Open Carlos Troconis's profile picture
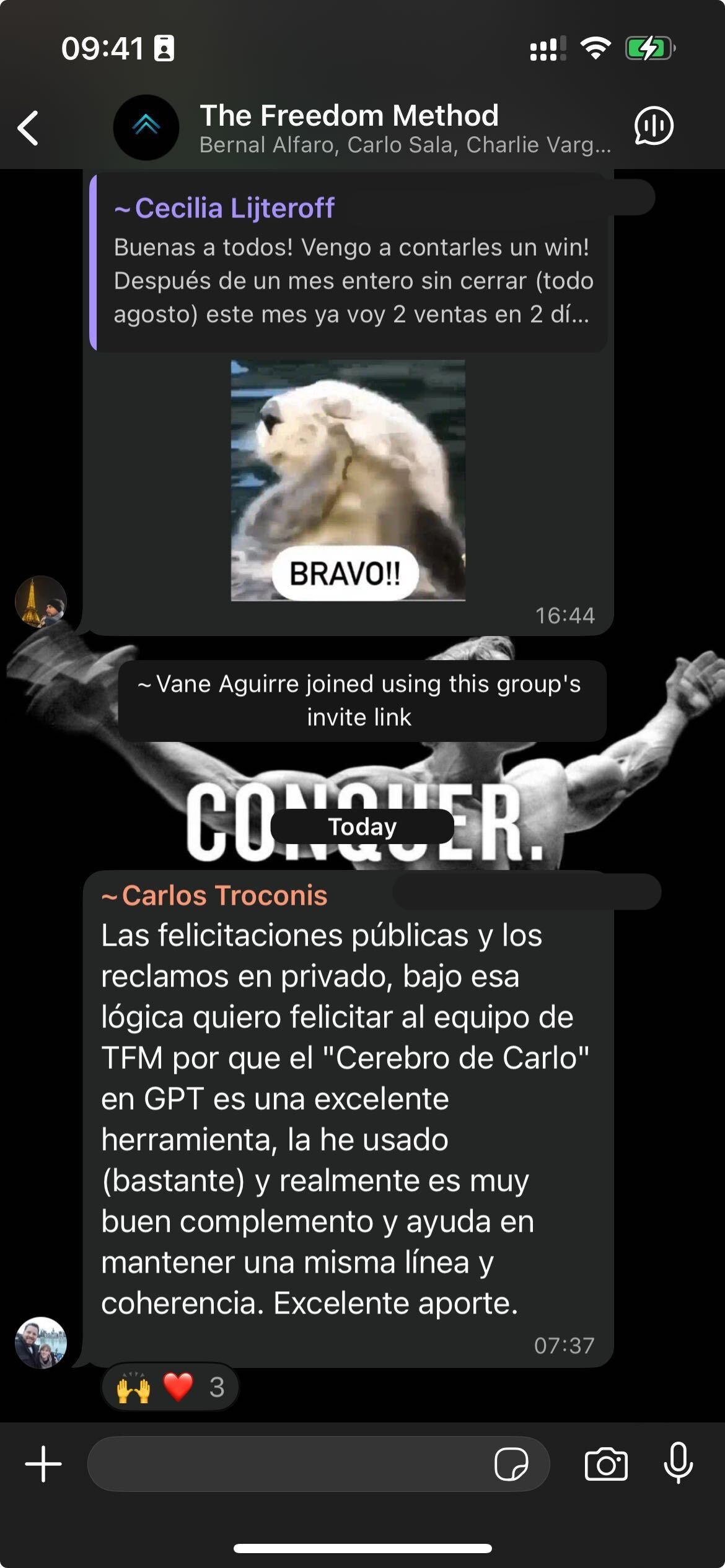The height and width of the screenshot is (1568, 725). [41, 1342]
